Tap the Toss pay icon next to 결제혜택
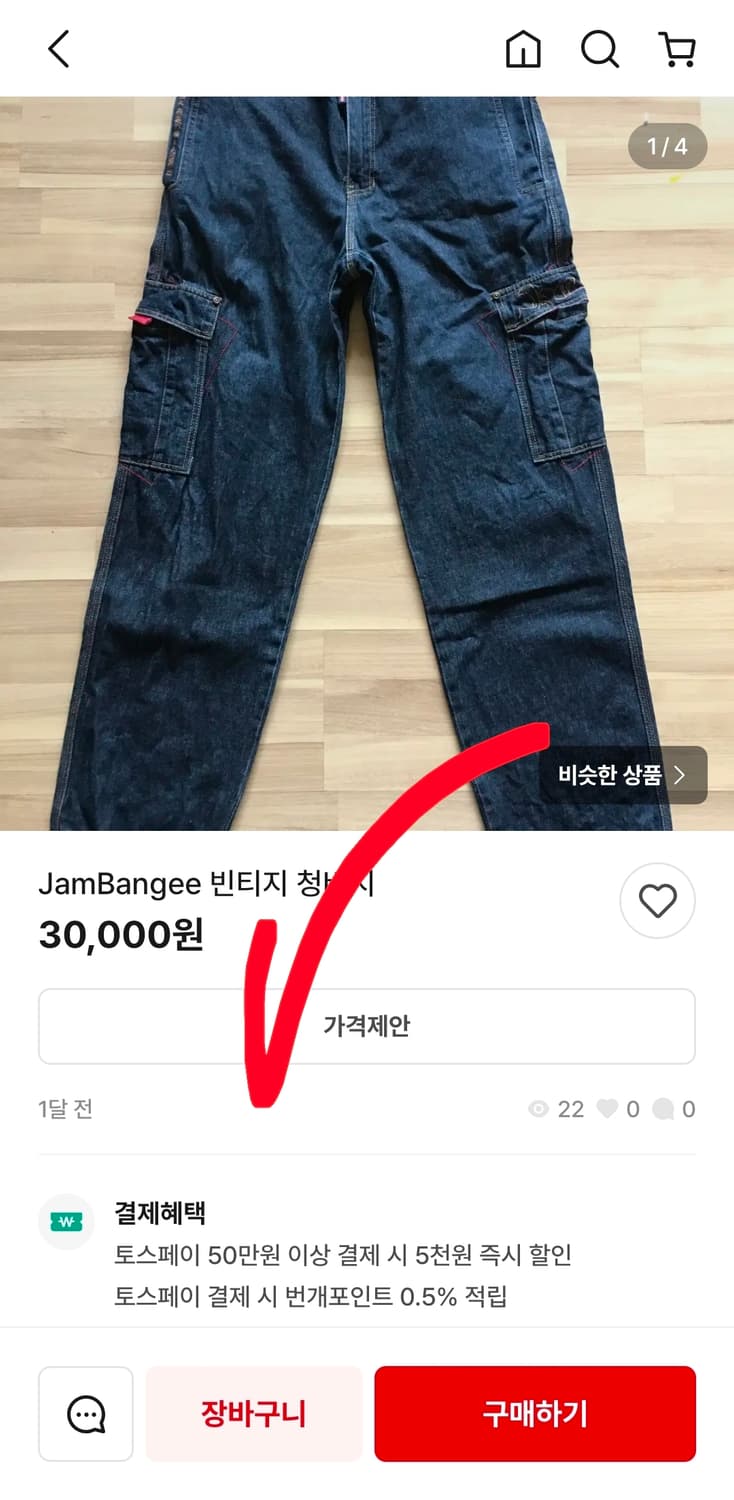 click(x=66, y=1222)
